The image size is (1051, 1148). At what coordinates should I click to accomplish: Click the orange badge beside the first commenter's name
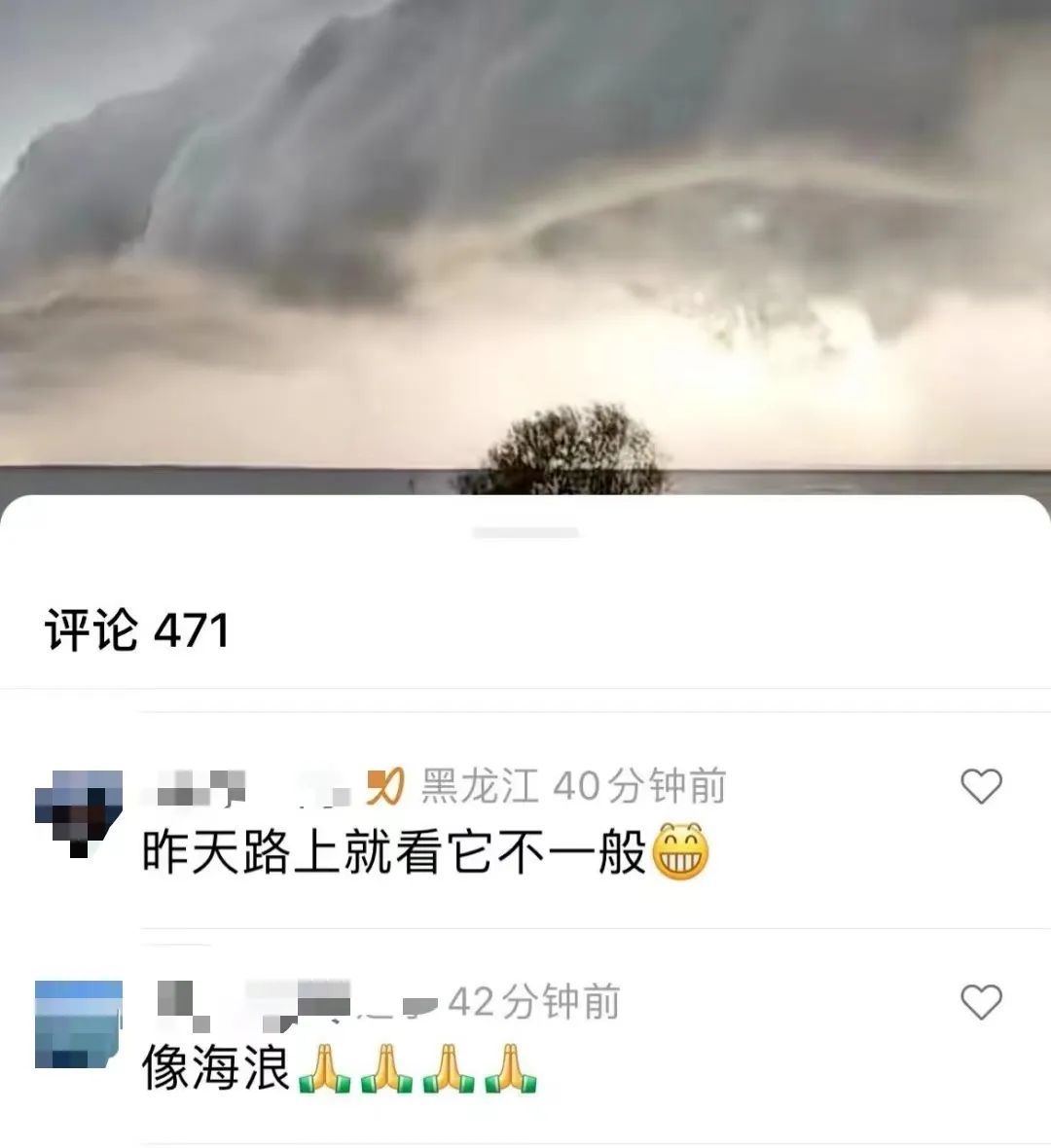coord(385,788)
